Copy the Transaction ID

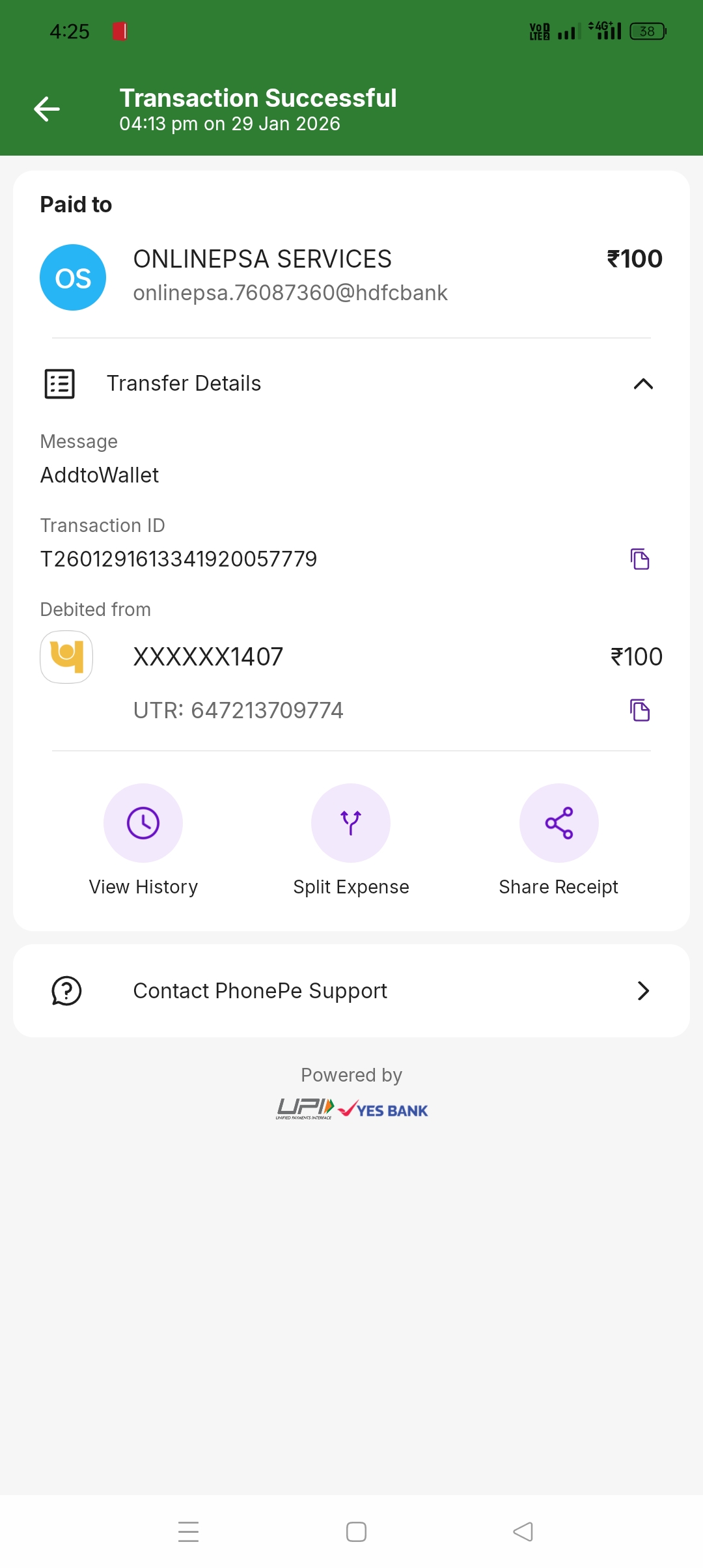[x=640, y=559]
